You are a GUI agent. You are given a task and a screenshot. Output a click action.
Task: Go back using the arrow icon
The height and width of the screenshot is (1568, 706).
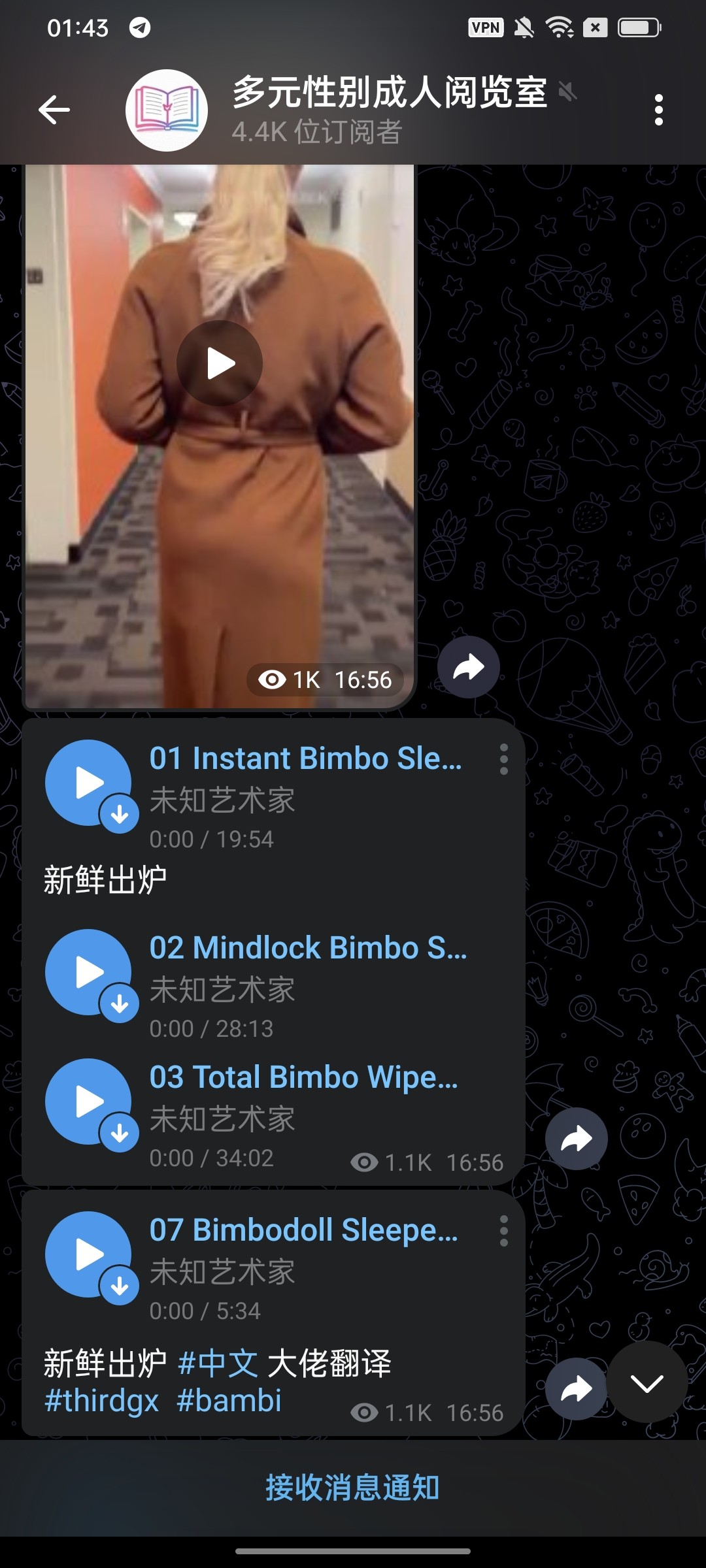[x=54, y=109]
